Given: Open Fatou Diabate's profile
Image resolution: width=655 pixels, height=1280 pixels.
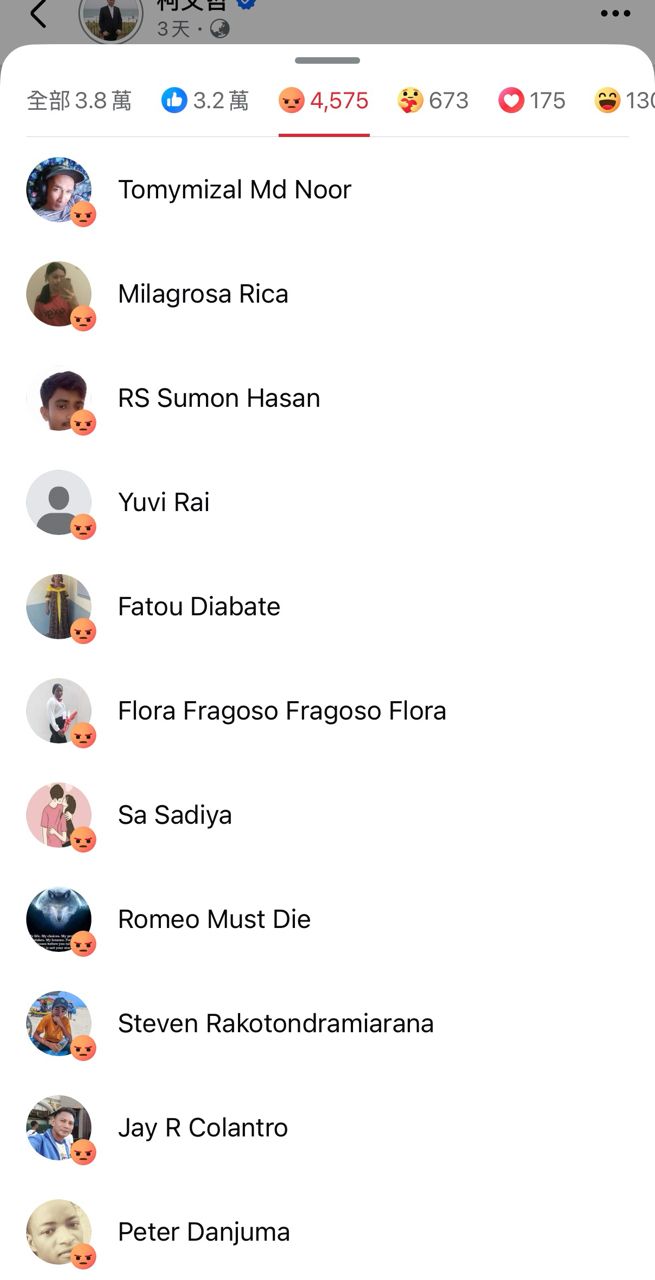Looking at the screenshot, I should 199,606.
